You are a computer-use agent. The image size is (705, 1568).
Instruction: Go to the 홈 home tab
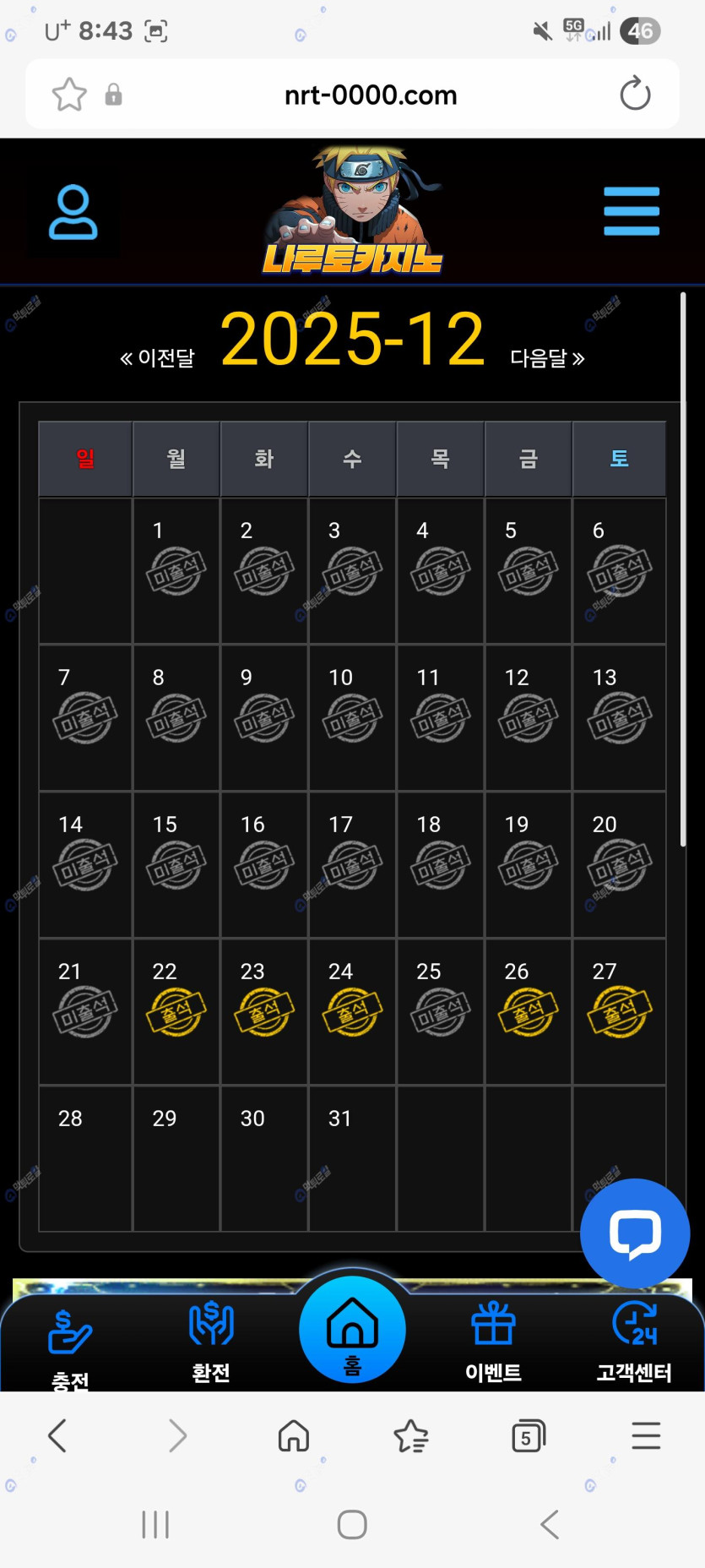coord(352,1329)
